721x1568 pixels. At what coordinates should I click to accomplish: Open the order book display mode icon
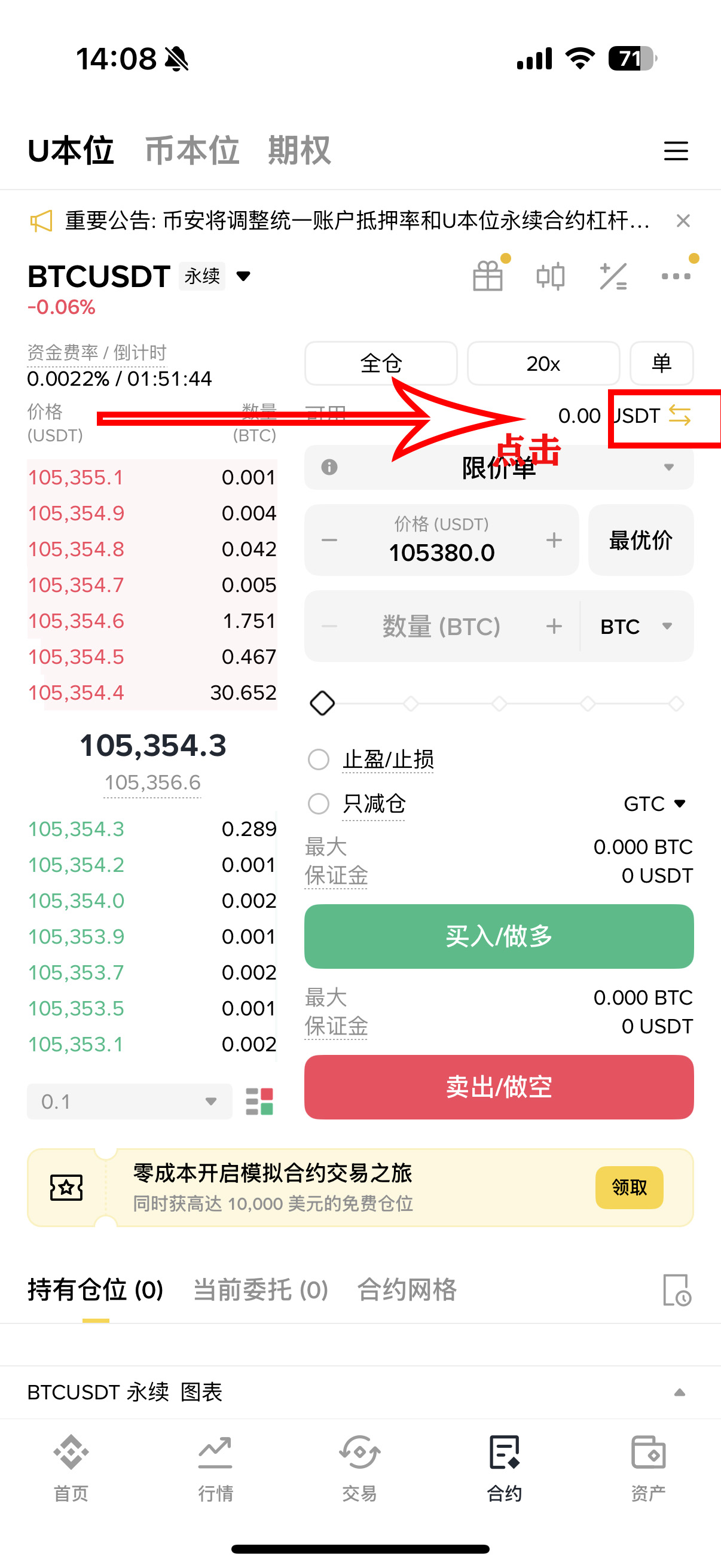point(261,1100)
